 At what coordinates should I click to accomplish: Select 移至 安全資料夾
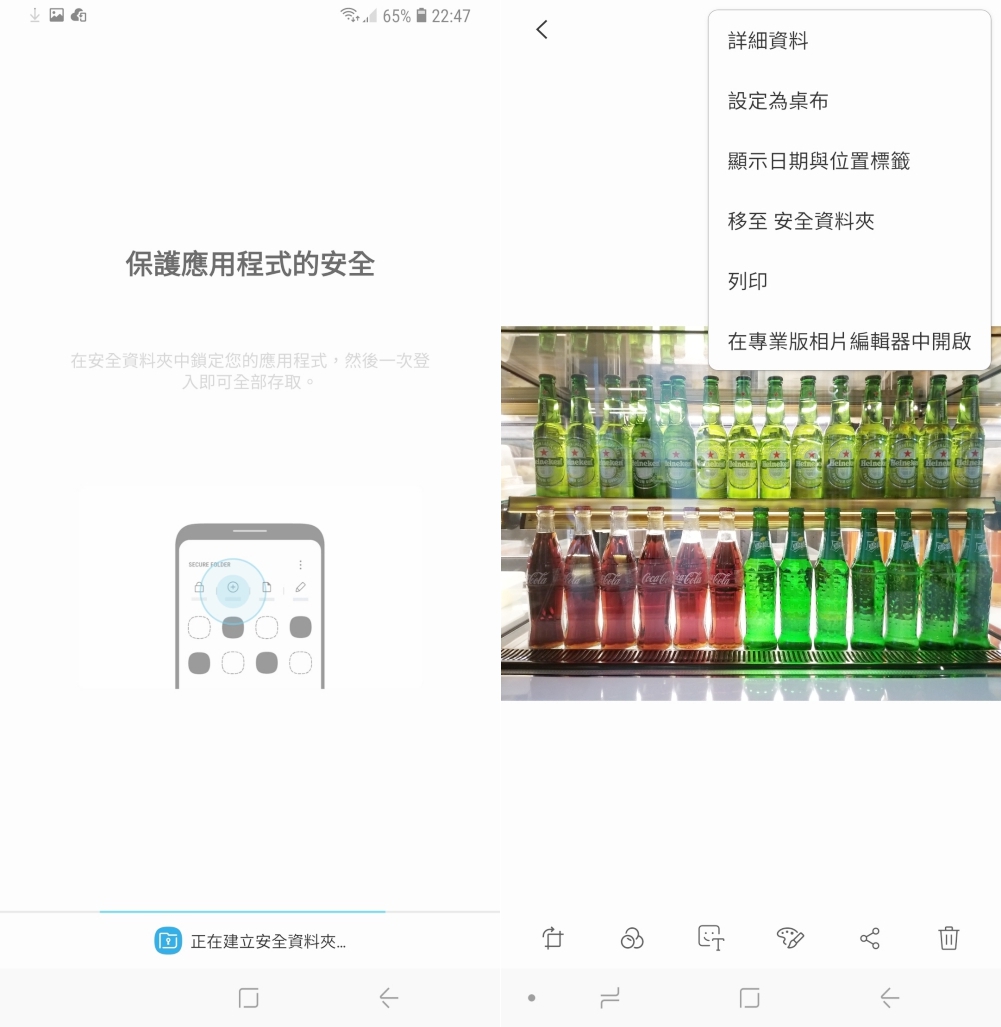click(801, 221)
